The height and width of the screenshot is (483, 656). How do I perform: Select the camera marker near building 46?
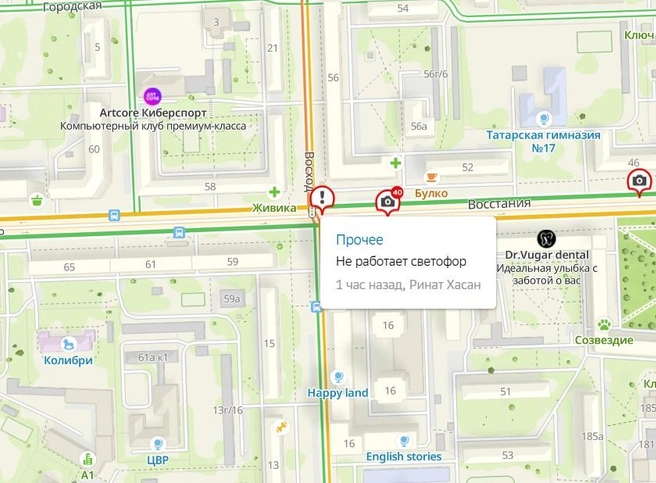(638, 180)
